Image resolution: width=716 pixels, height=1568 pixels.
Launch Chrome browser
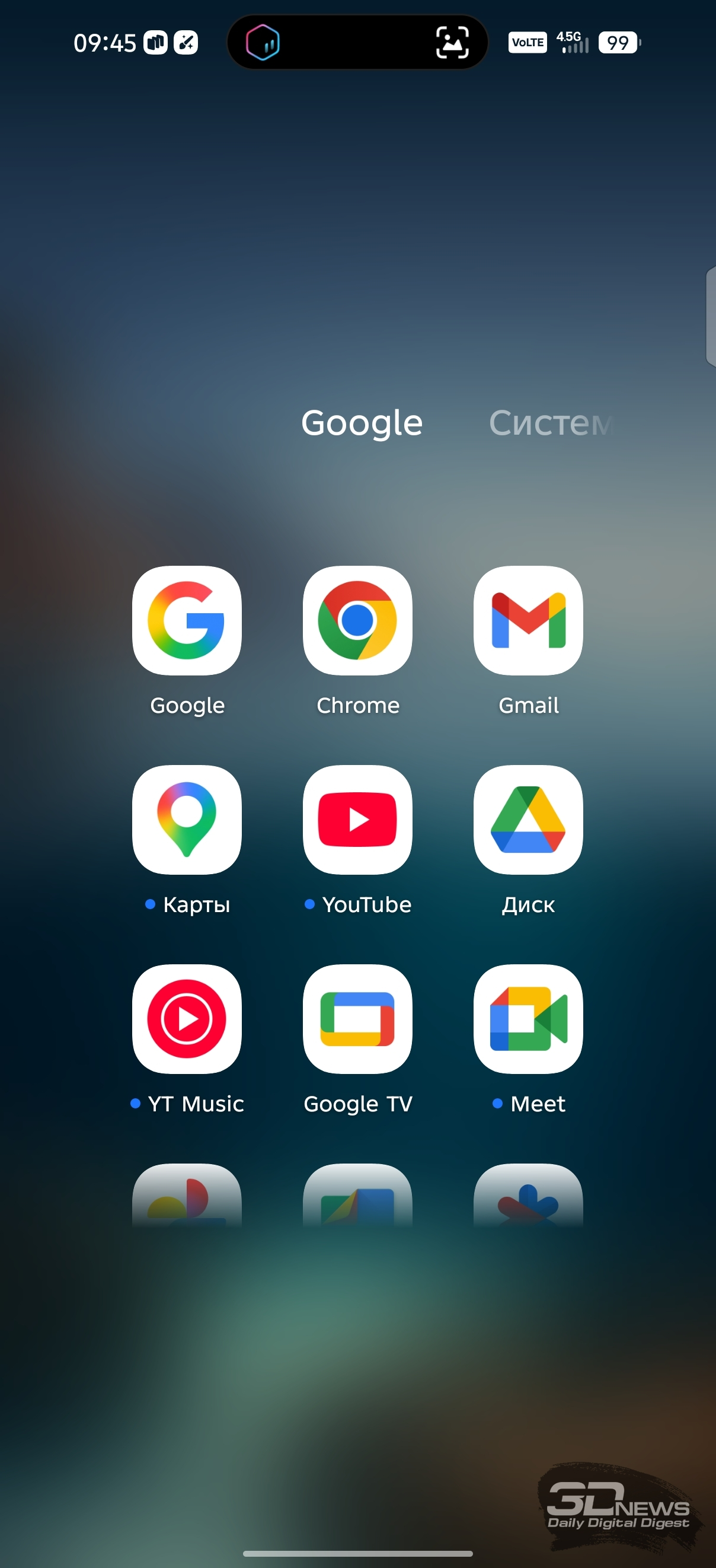point(357,620)
